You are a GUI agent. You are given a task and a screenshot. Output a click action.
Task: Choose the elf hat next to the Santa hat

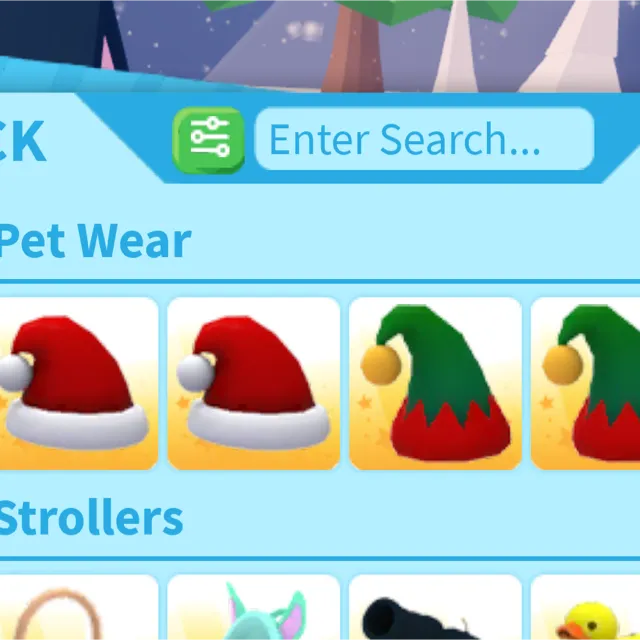click(435, 384)
